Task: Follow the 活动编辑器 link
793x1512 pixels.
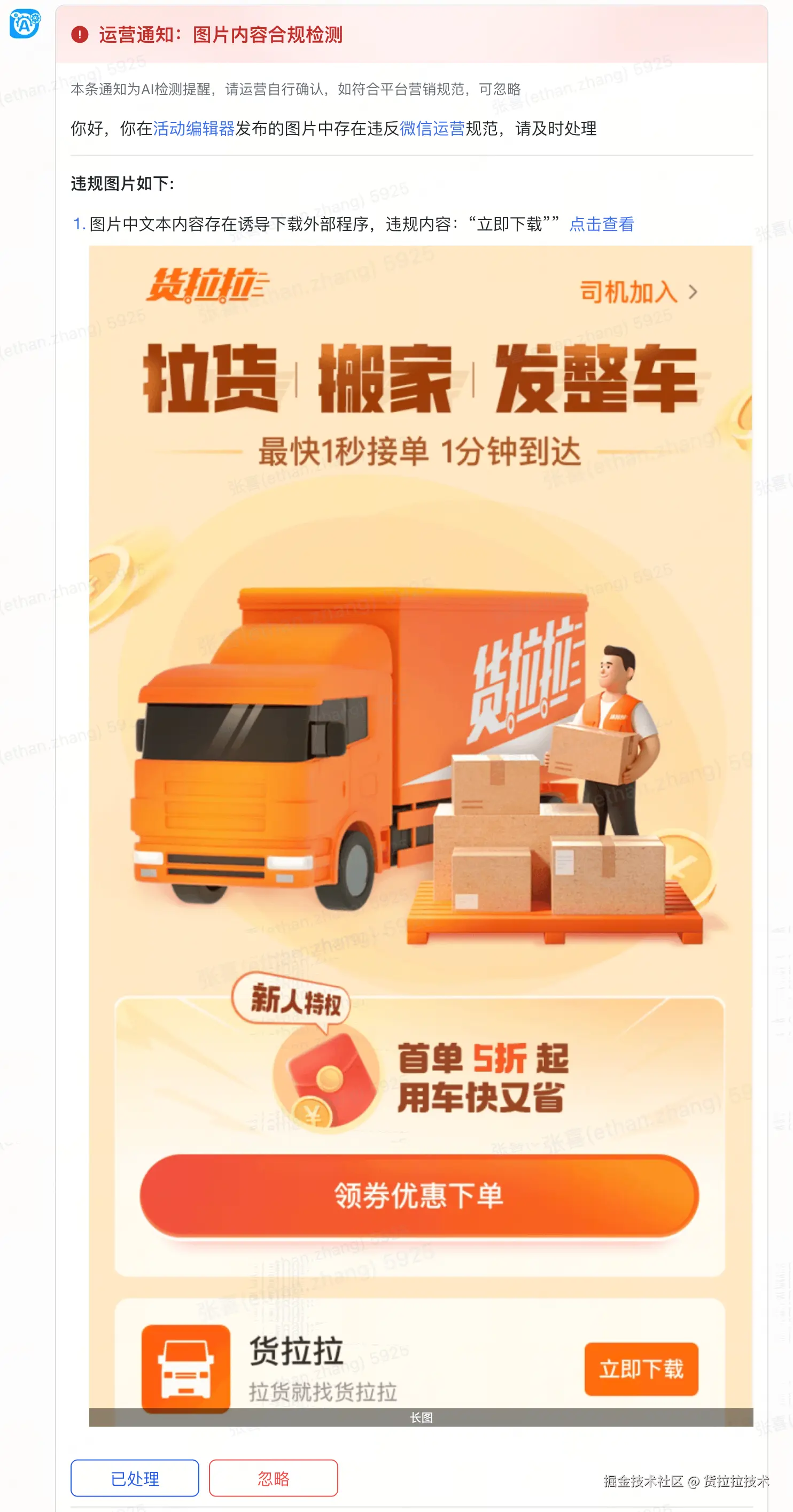Action: coord(193,129)
